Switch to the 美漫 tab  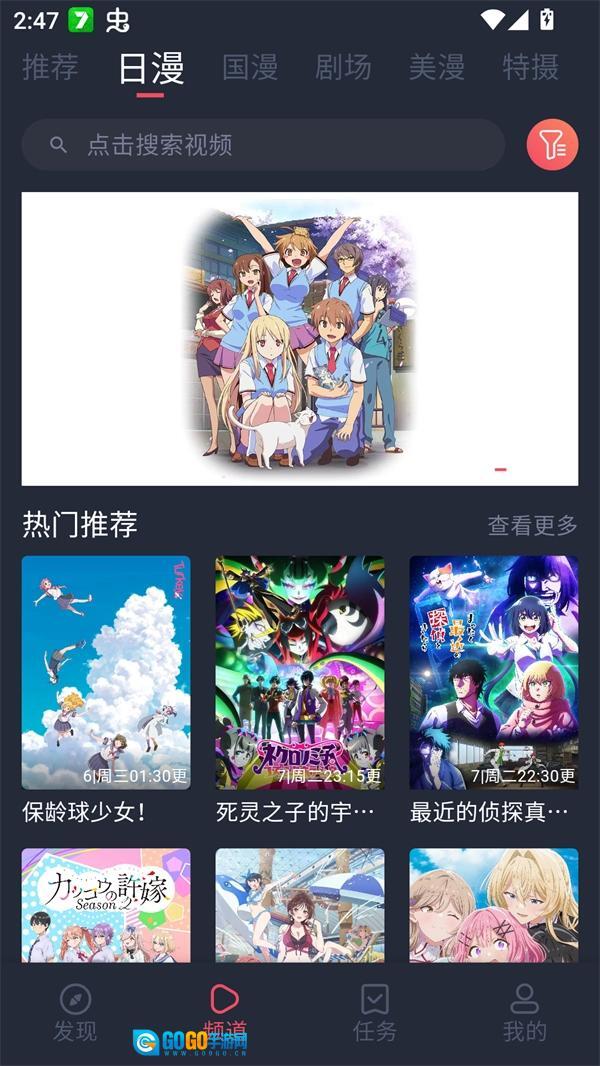pos(437,67)
